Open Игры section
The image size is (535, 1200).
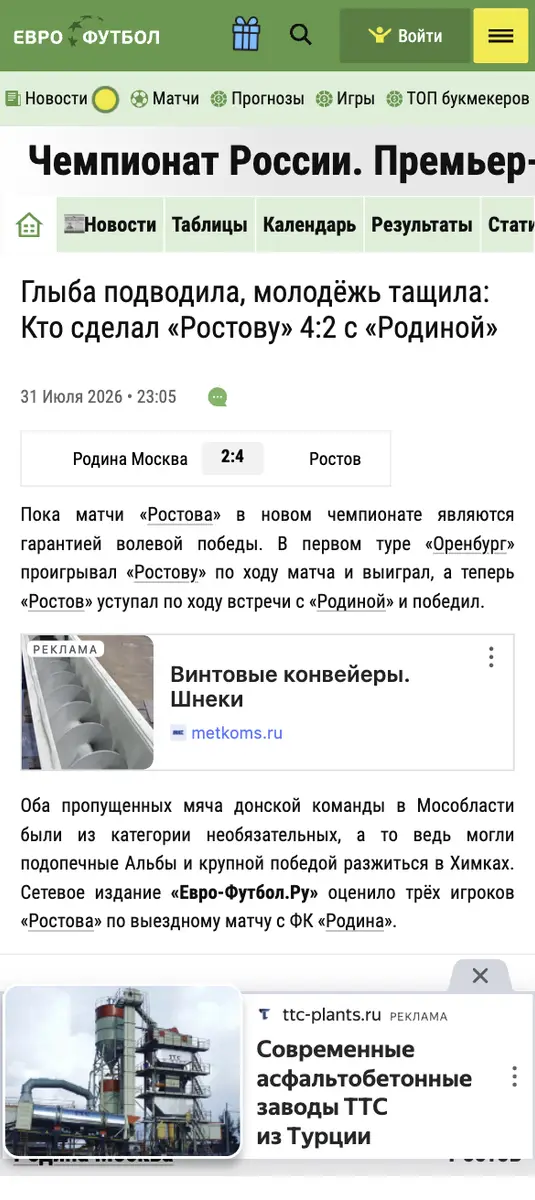(345, 99)
